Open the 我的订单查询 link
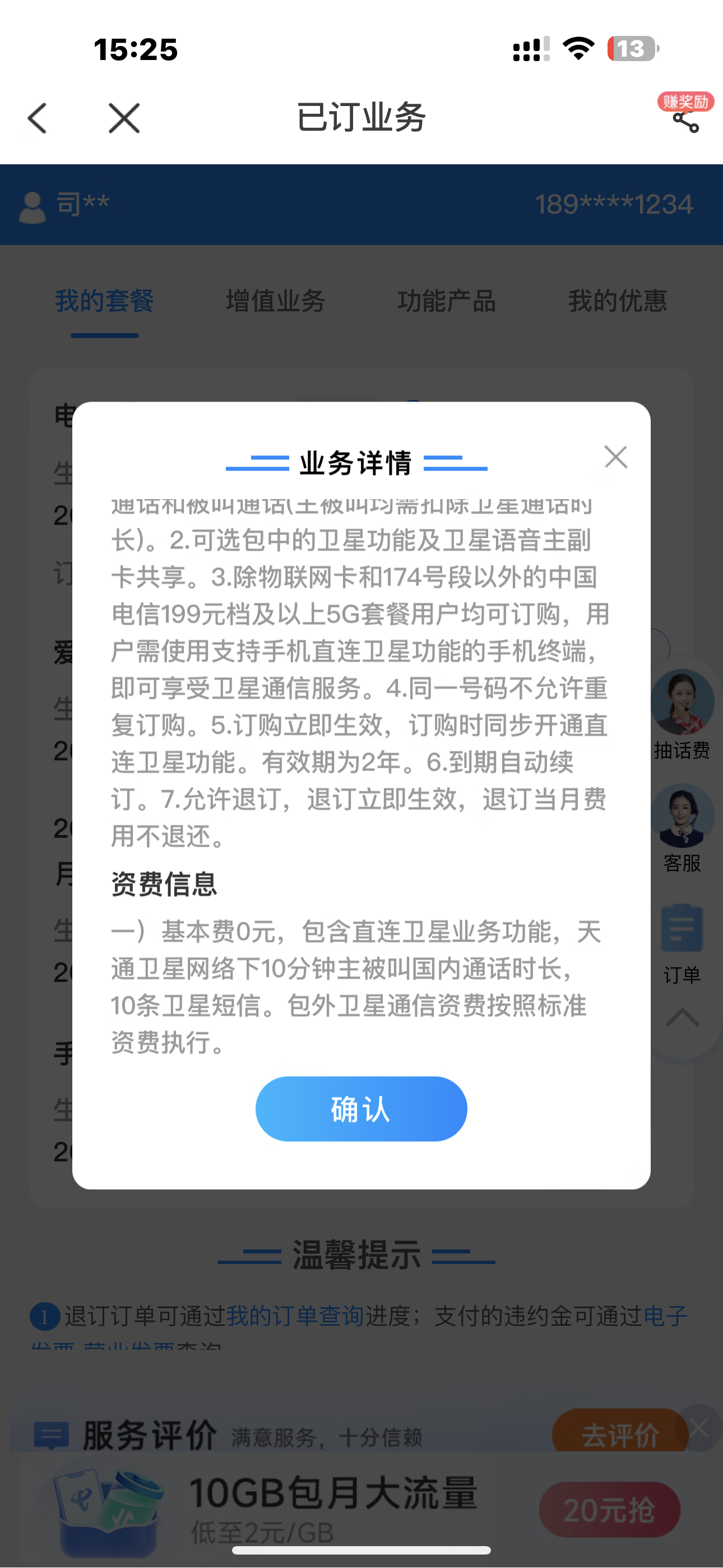723x1568 pixels. [295, 1316]
